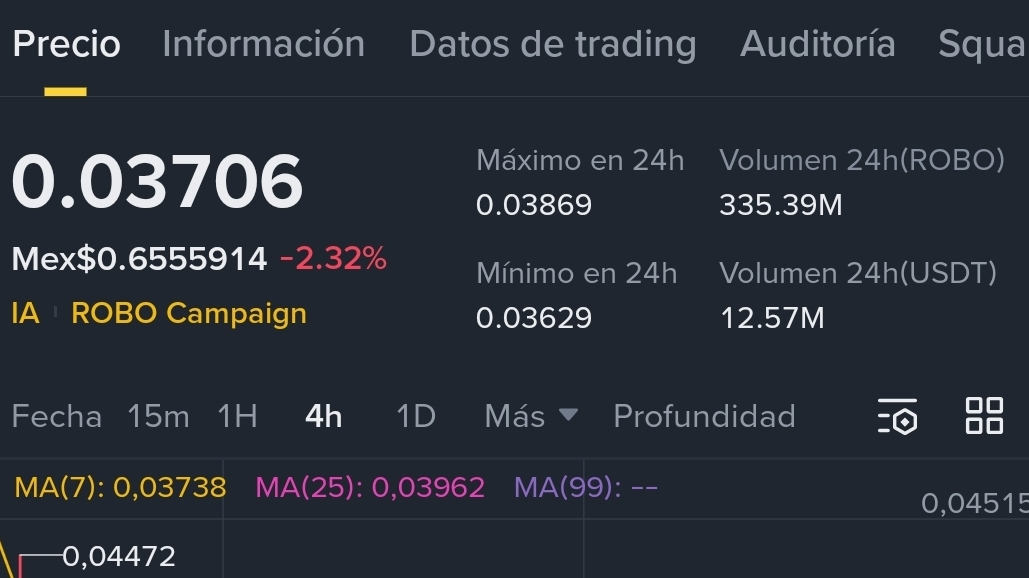
Task: Show the Profundidad depth chart
Action: coord(704,417)
